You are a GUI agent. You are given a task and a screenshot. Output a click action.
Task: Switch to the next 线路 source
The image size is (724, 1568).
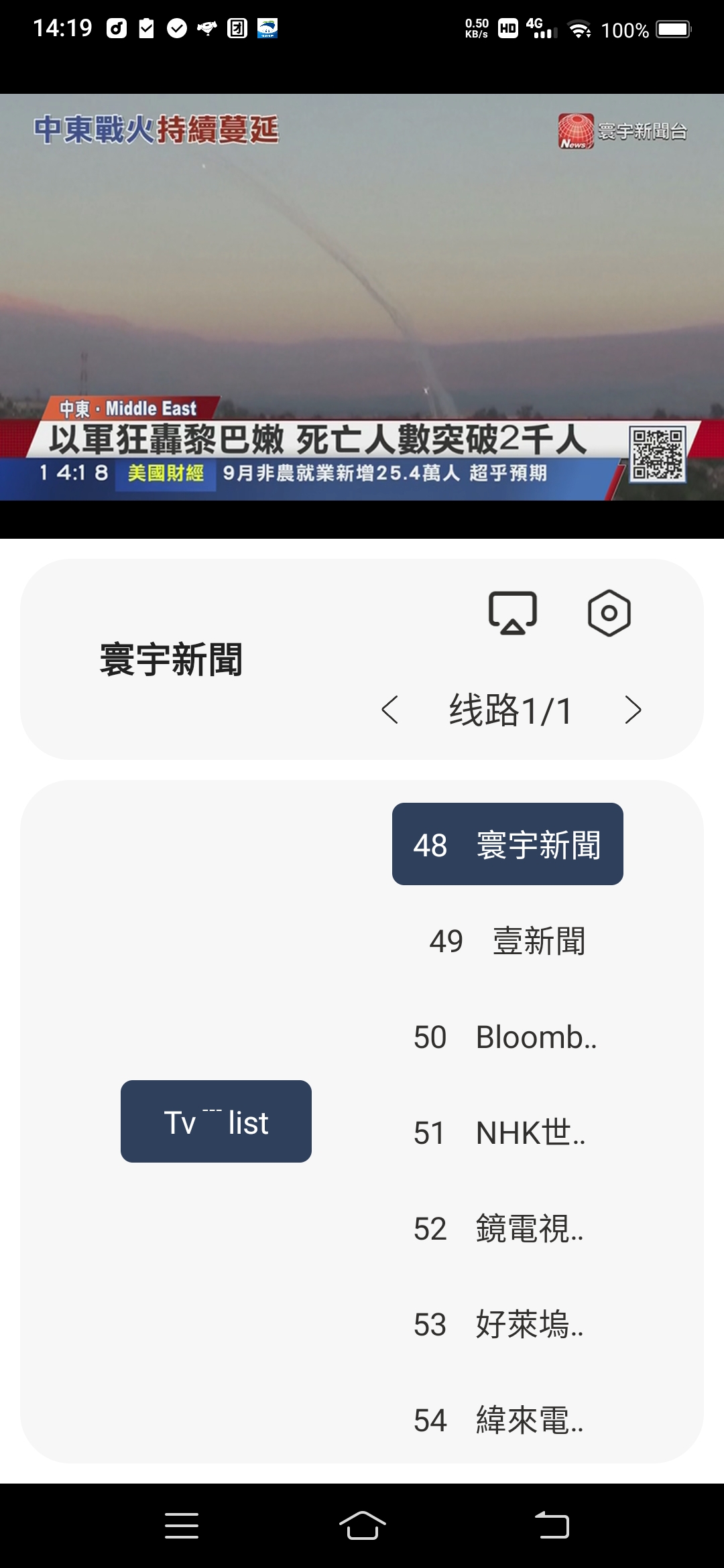pos(632,710)
